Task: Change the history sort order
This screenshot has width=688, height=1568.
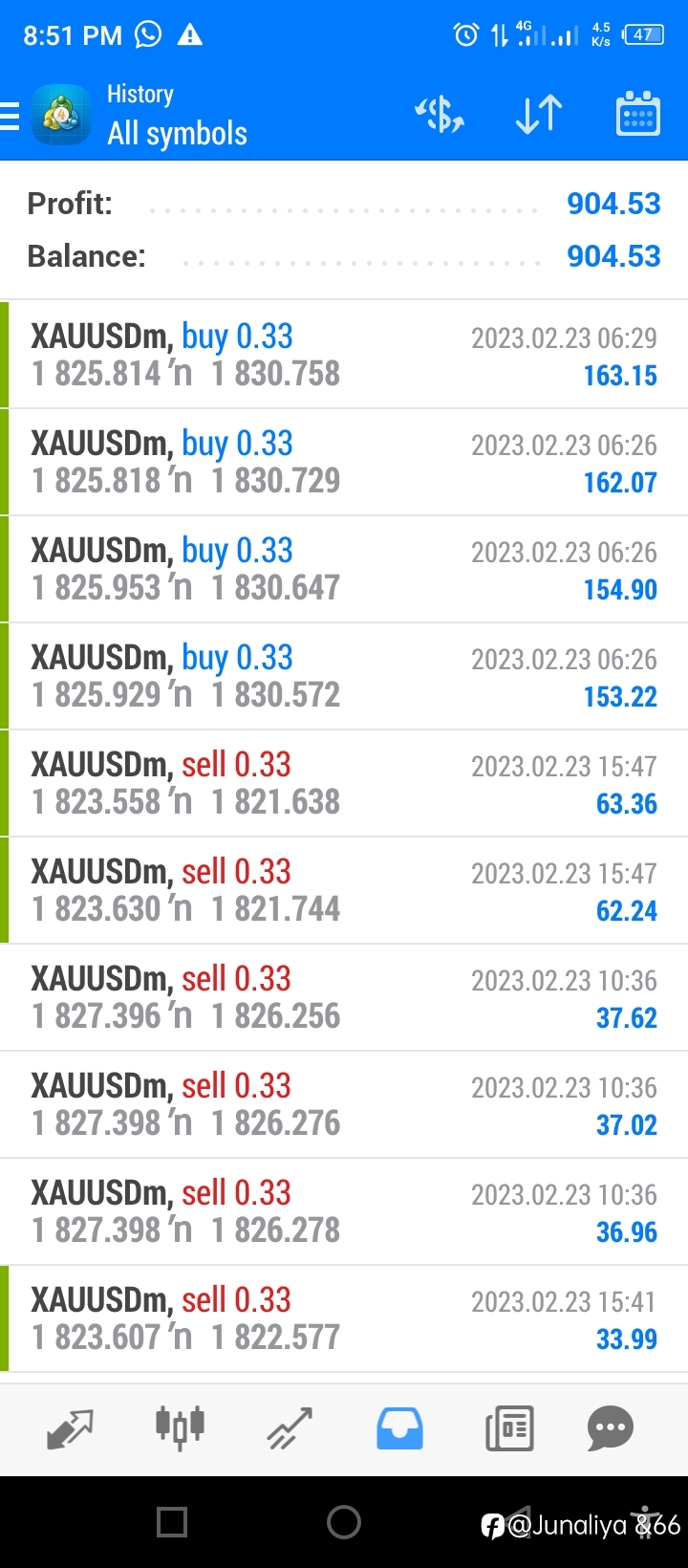Action: tap(539, 115)
